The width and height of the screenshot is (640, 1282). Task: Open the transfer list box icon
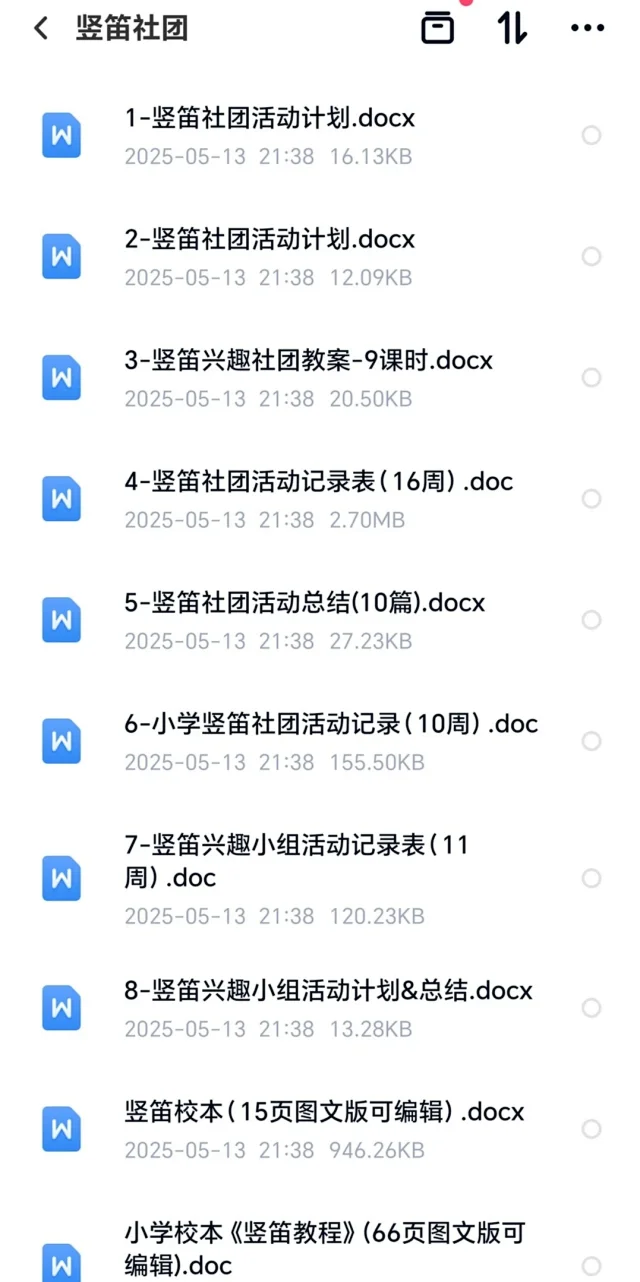coord(437,28)
